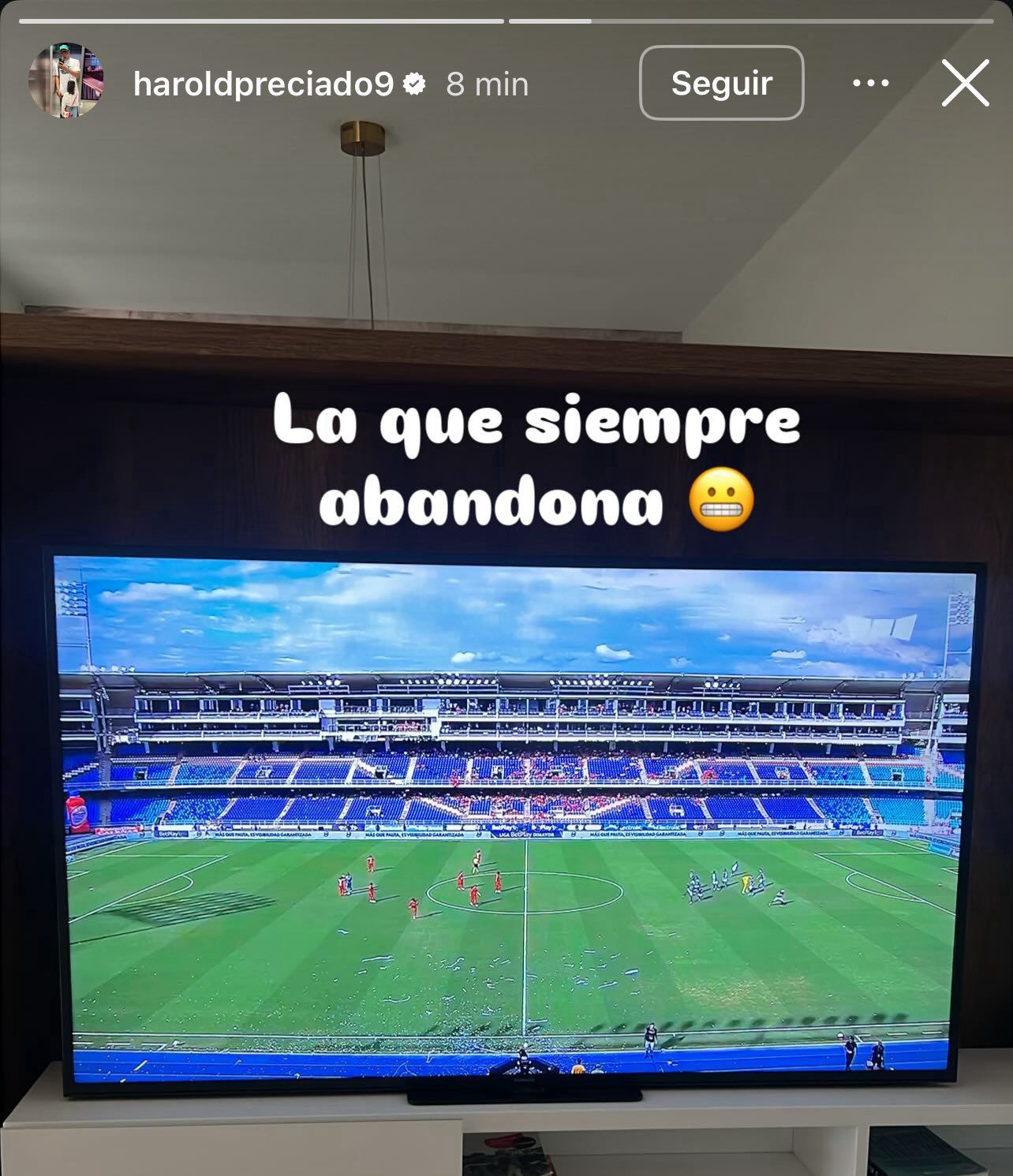The width and height of the screenshot is (1013, 1176).
Task: Follow the account with the Seguir button
Action: point(722,84)
